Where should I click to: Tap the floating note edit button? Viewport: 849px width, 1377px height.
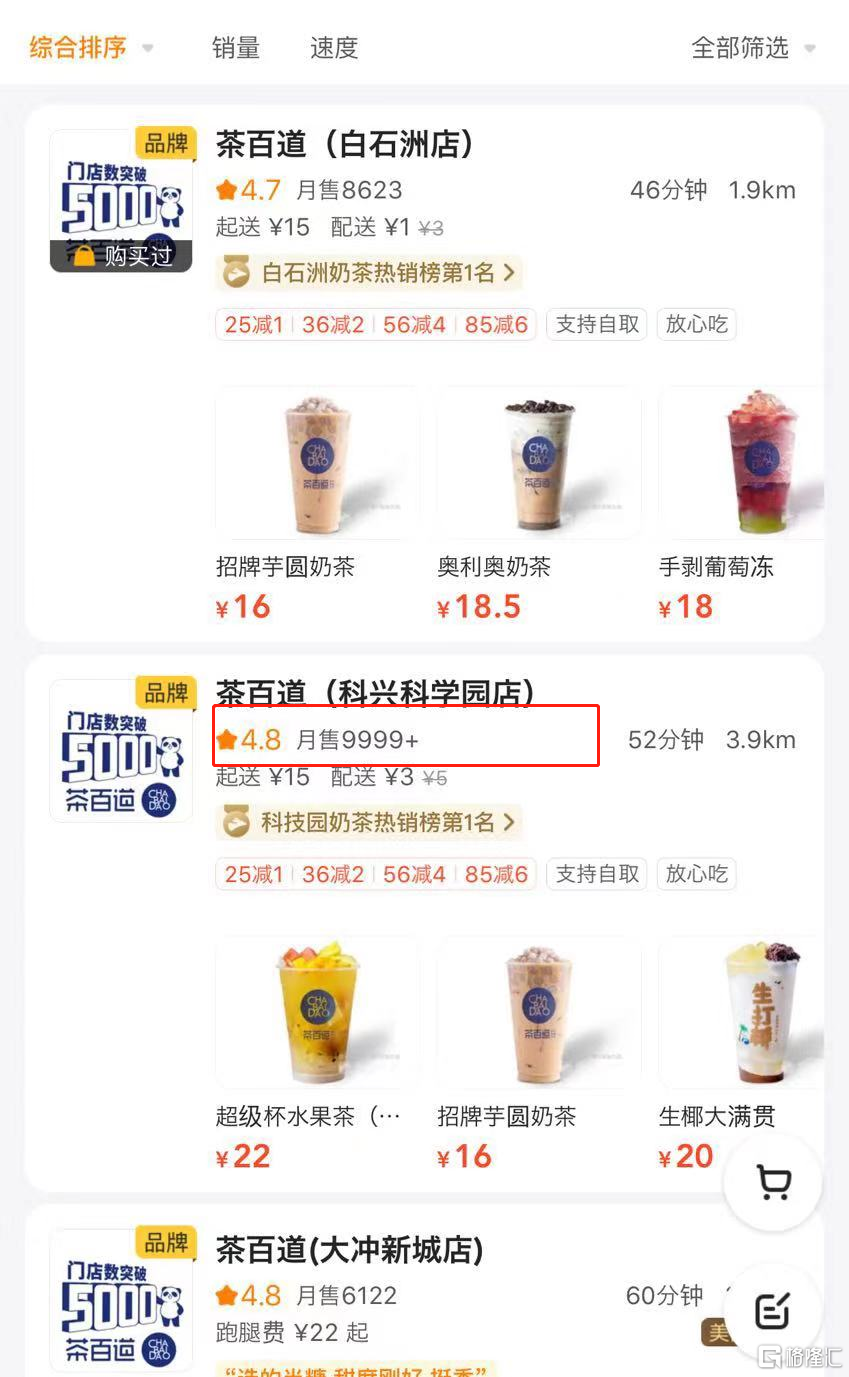pos(772,1310)
